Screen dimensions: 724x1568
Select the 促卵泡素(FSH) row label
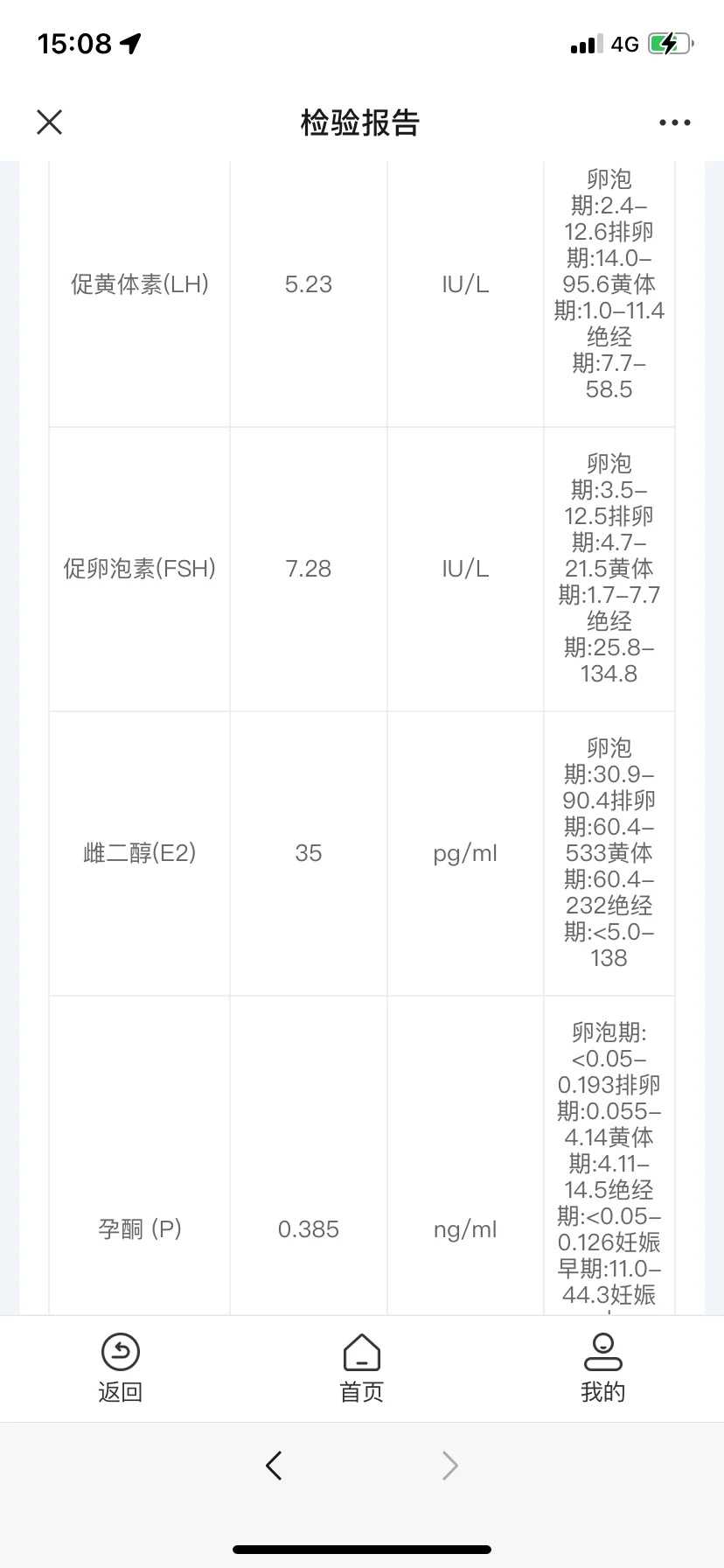(x=139, y=569)
